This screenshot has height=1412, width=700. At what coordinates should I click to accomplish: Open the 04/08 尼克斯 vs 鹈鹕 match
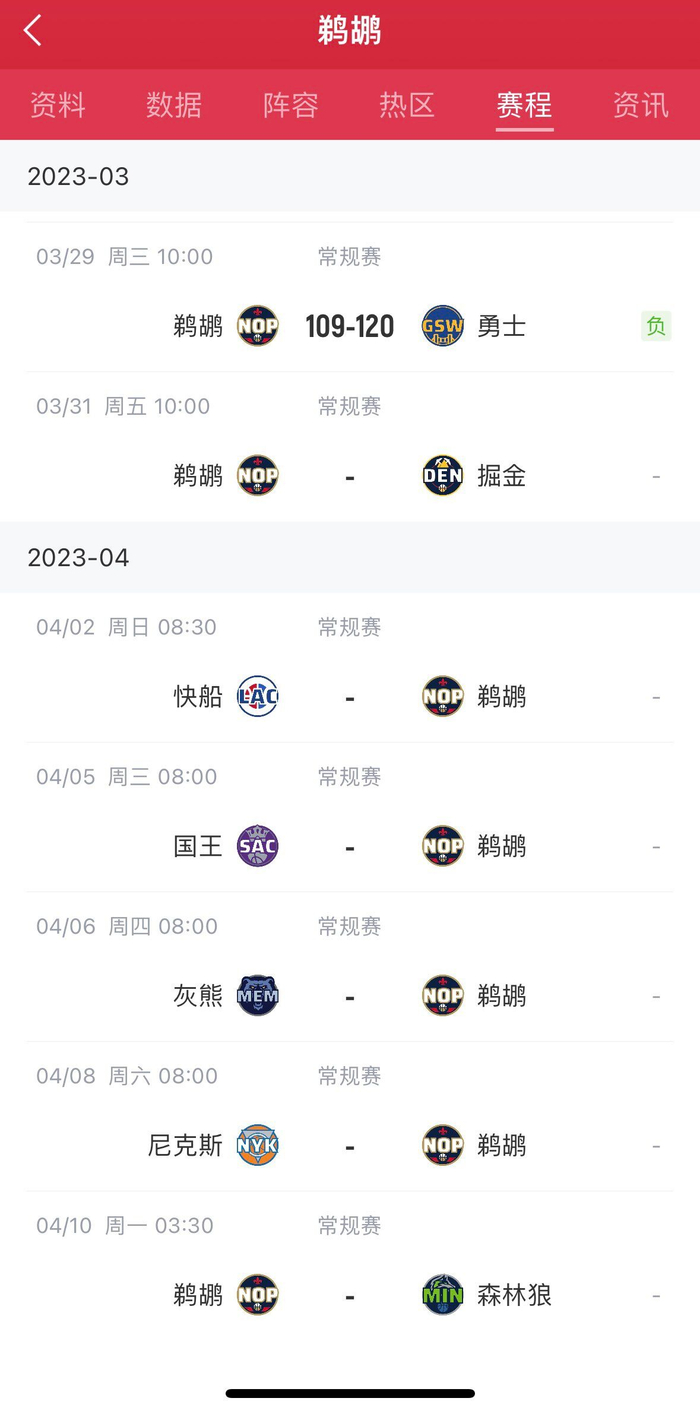point(350,1146)
